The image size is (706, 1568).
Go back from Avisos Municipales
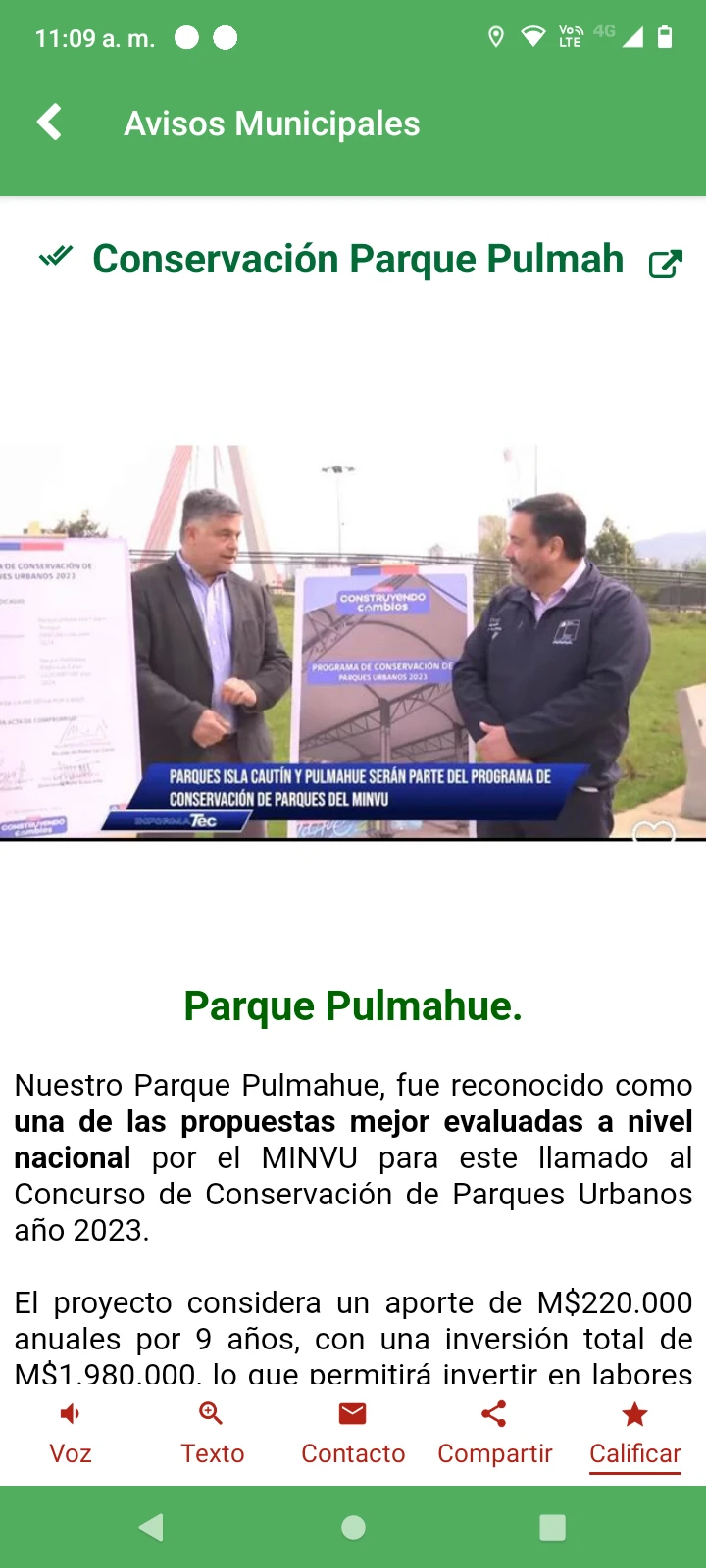click(49, 122)
